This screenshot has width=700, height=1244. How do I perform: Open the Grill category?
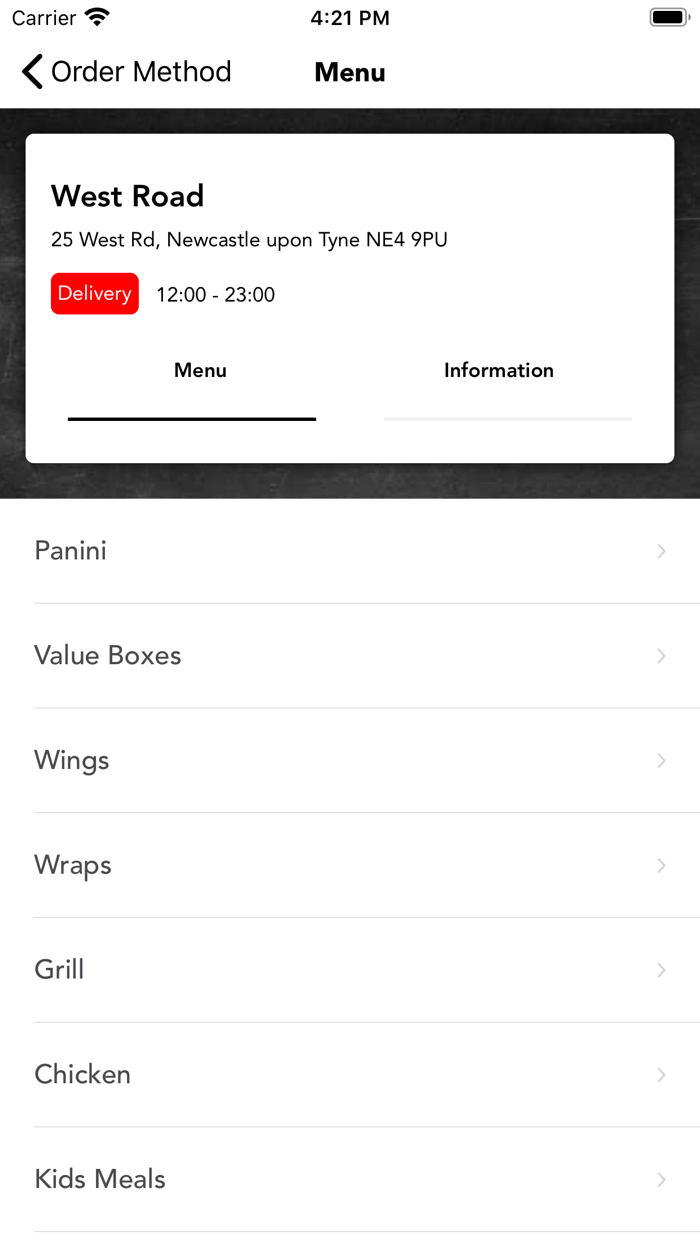[x=350, y=970]
